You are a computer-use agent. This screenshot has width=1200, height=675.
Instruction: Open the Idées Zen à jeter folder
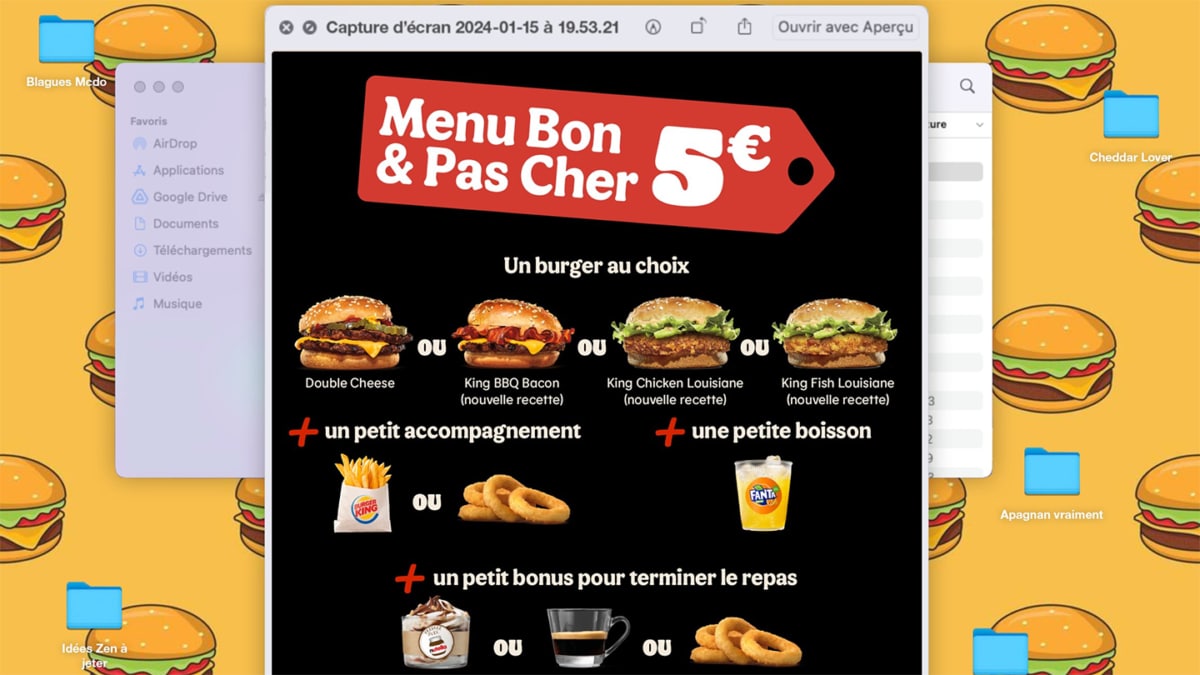click(x=94, y=607)
